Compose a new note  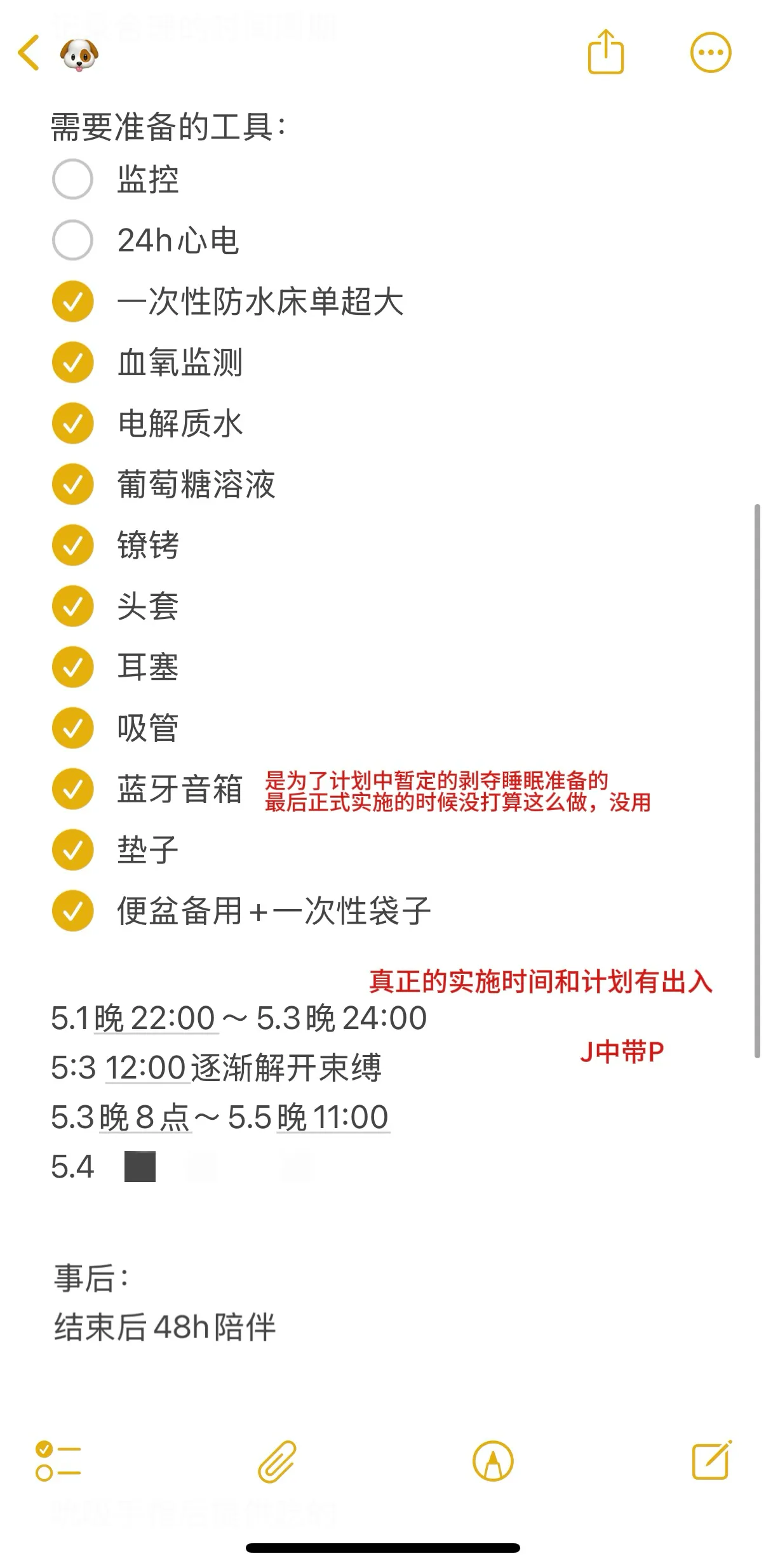click(710, 1461)
